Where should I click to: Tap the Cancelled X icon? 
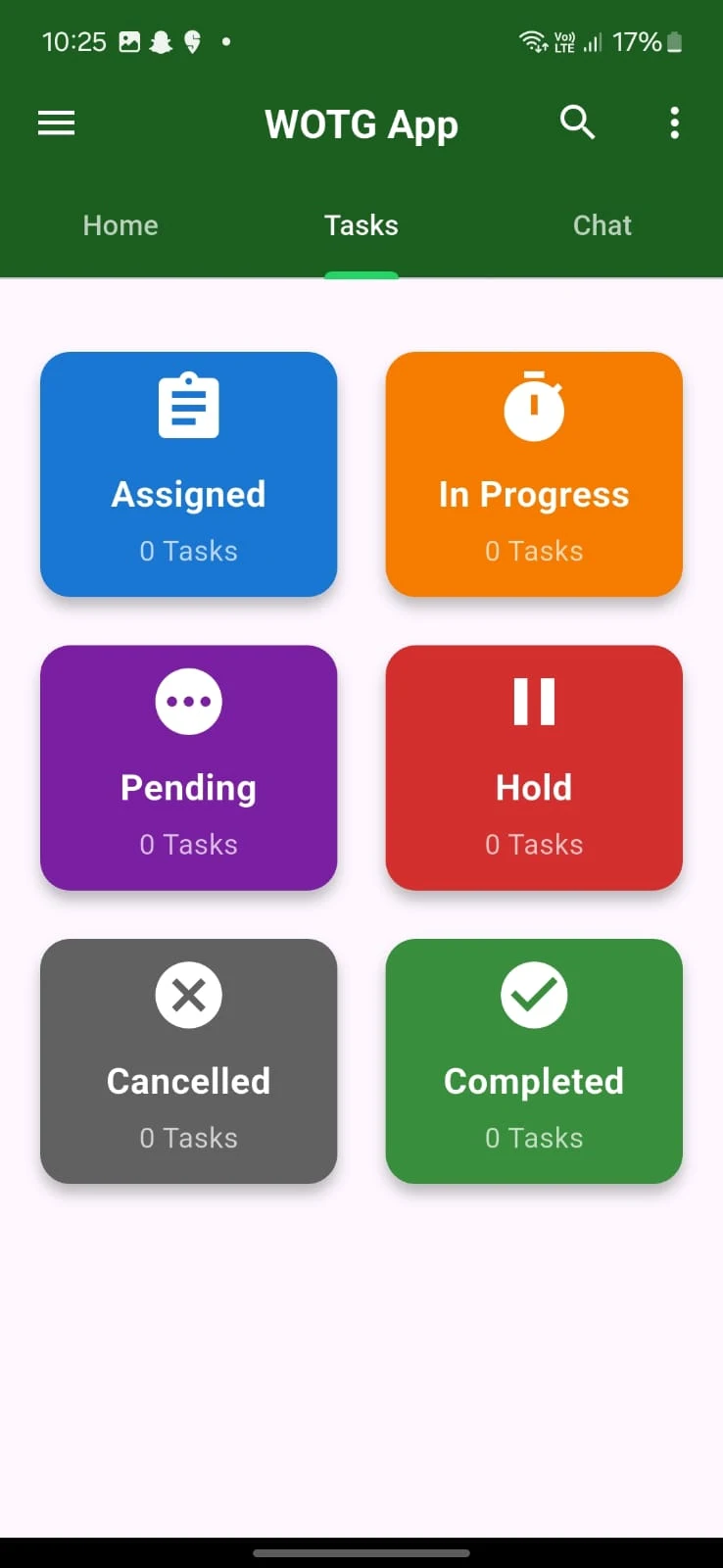[188, 995]
